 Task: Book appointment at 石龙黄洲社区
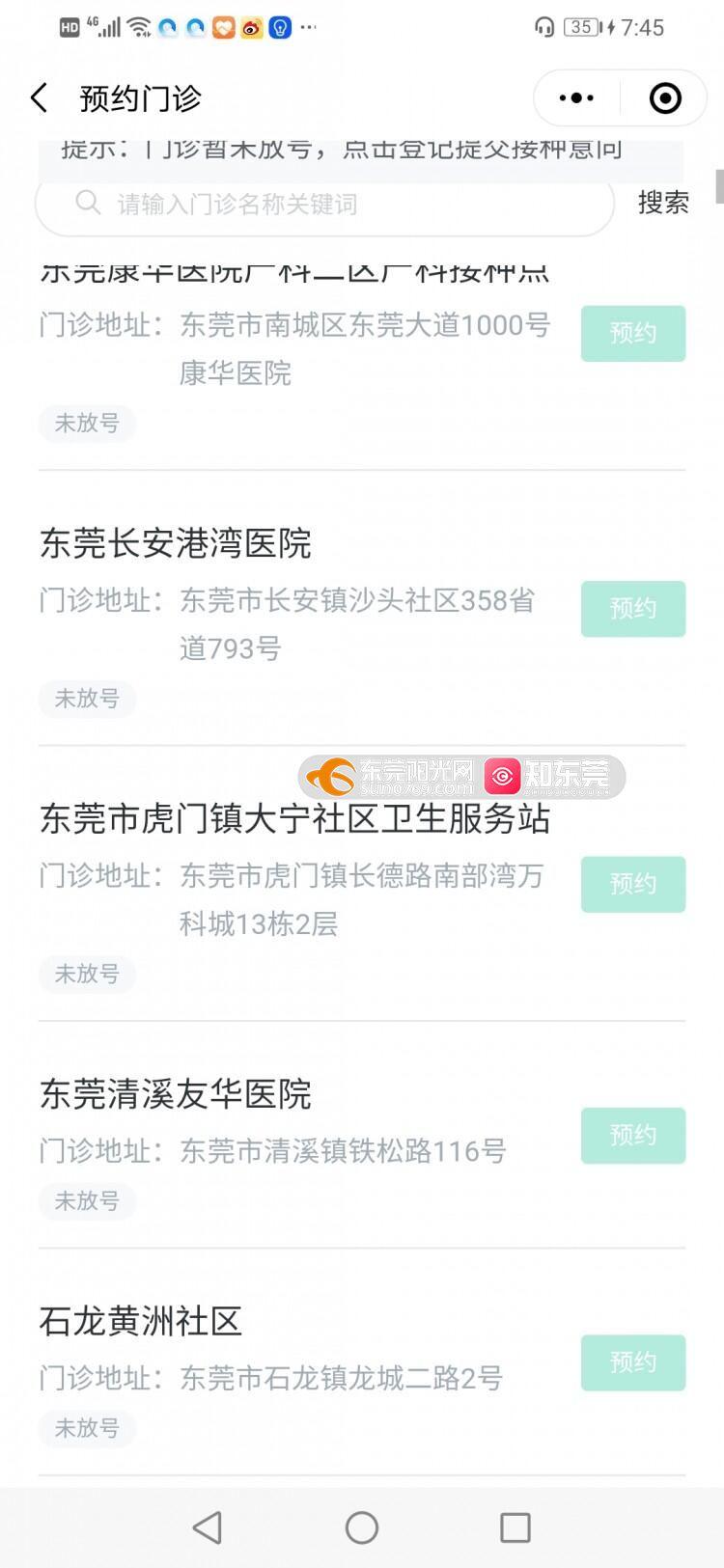point(632,1362)
